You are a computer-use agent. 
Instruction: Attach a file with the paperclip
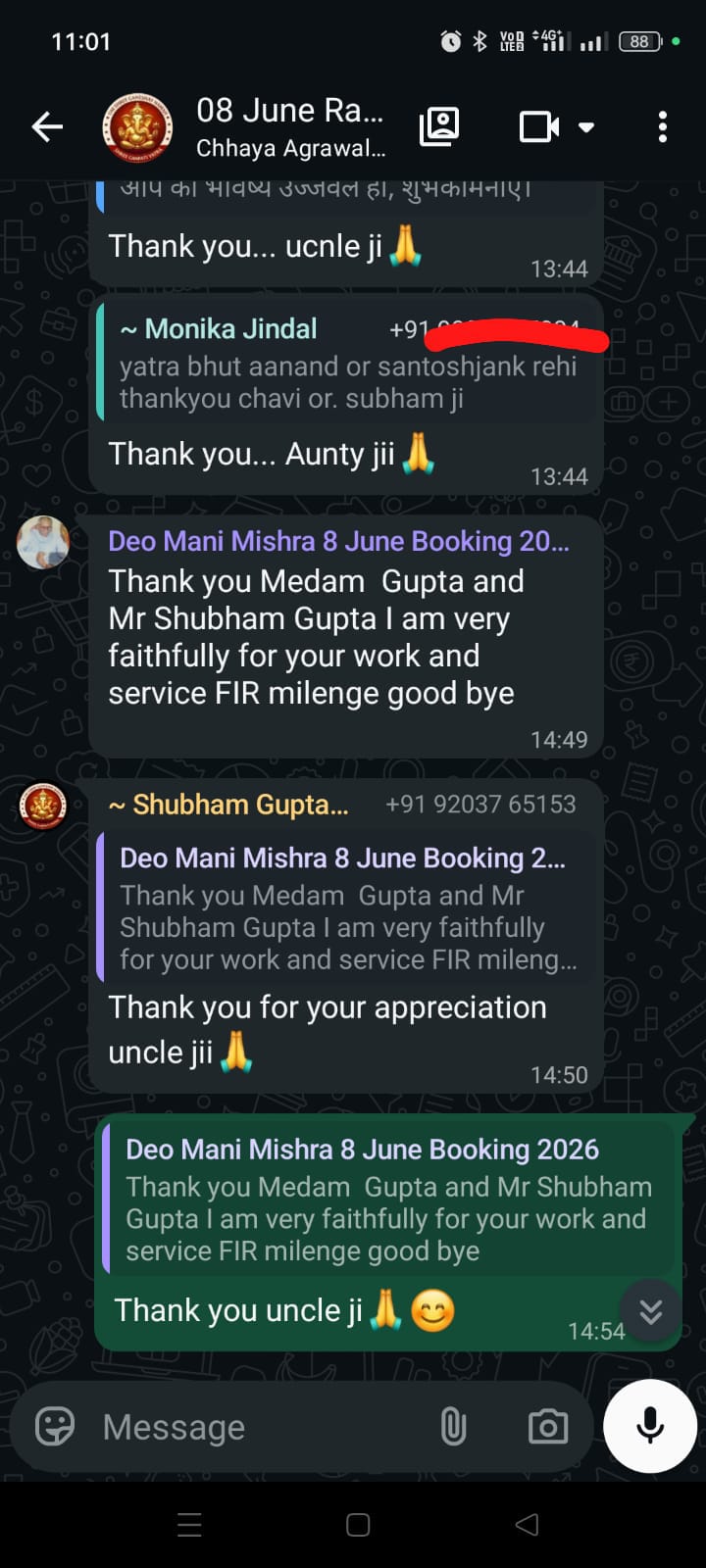click(x=453, y=1427)
